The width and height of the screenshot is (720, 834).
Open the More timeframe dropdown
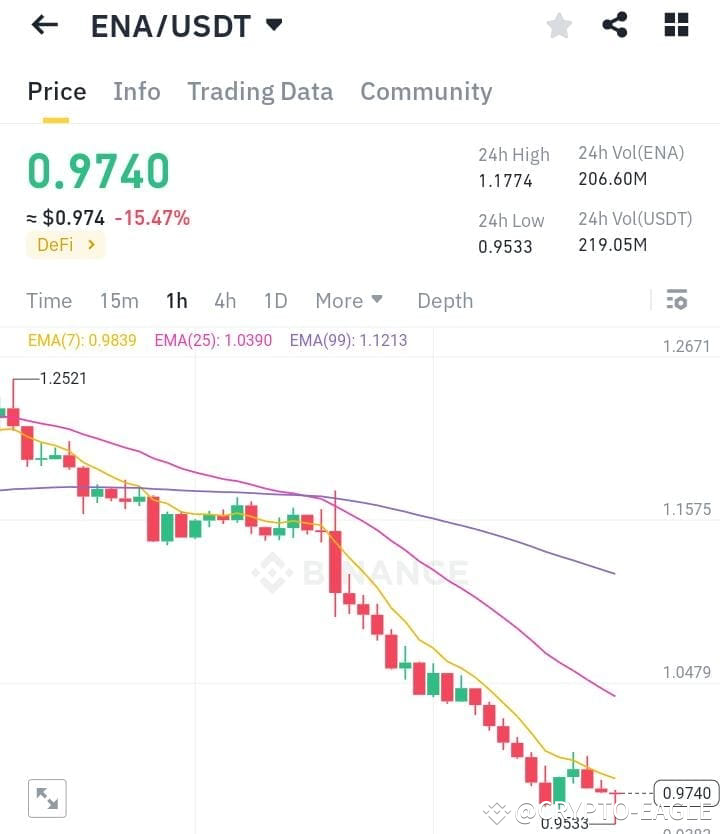pyautogui.click(x=348, y=300)
